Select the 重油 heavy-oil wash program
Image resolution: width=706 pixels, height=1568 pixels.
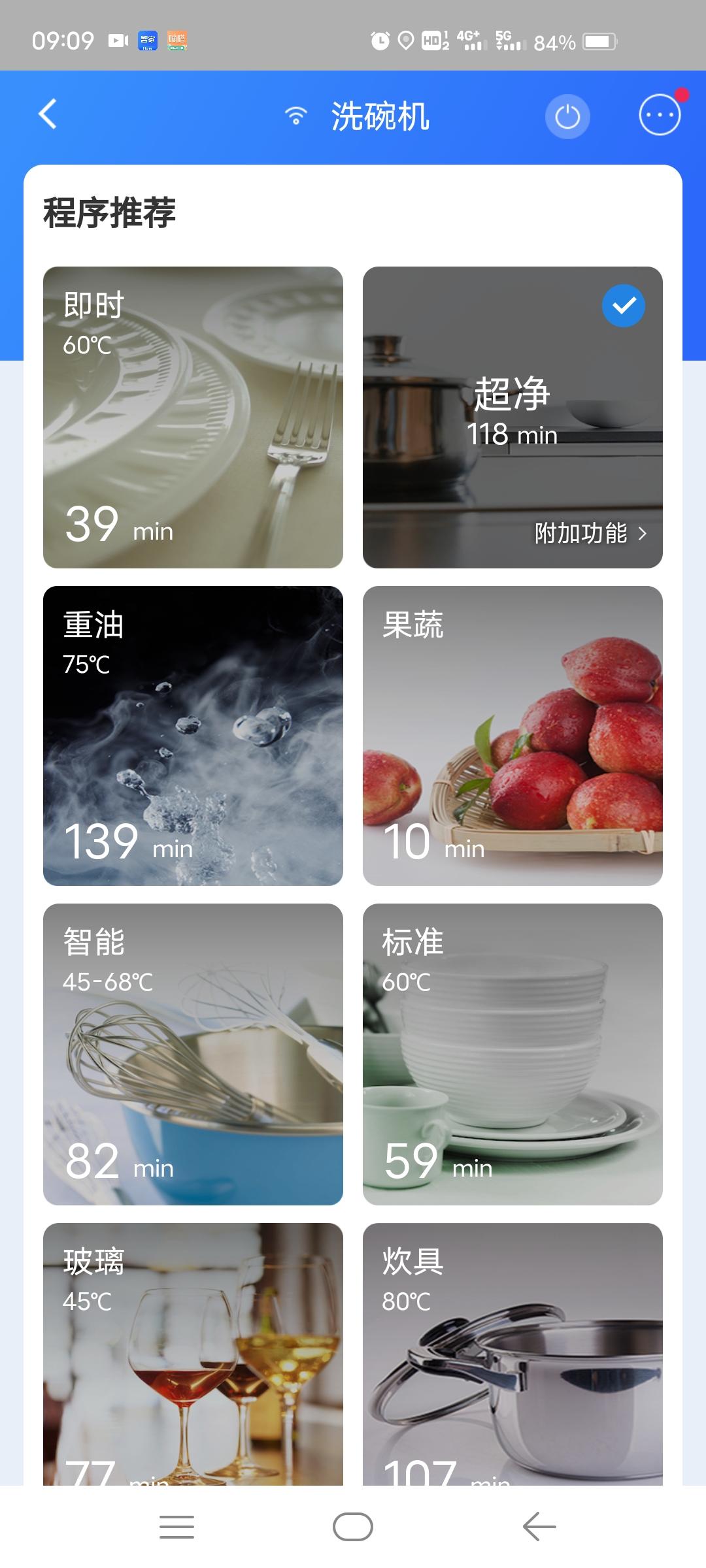tap(193, 735)
